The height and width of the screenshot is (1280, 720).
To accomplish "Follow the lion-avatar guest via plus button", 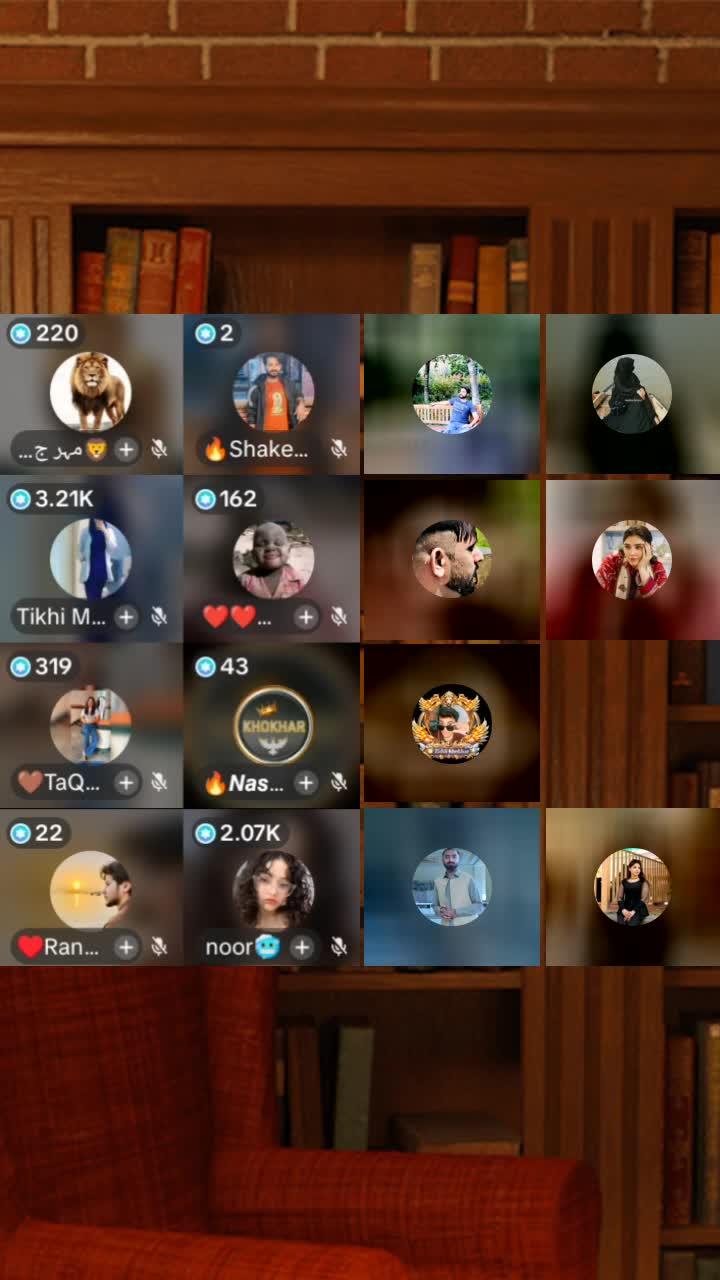I will pyautogui.click(x=126, y=450).
